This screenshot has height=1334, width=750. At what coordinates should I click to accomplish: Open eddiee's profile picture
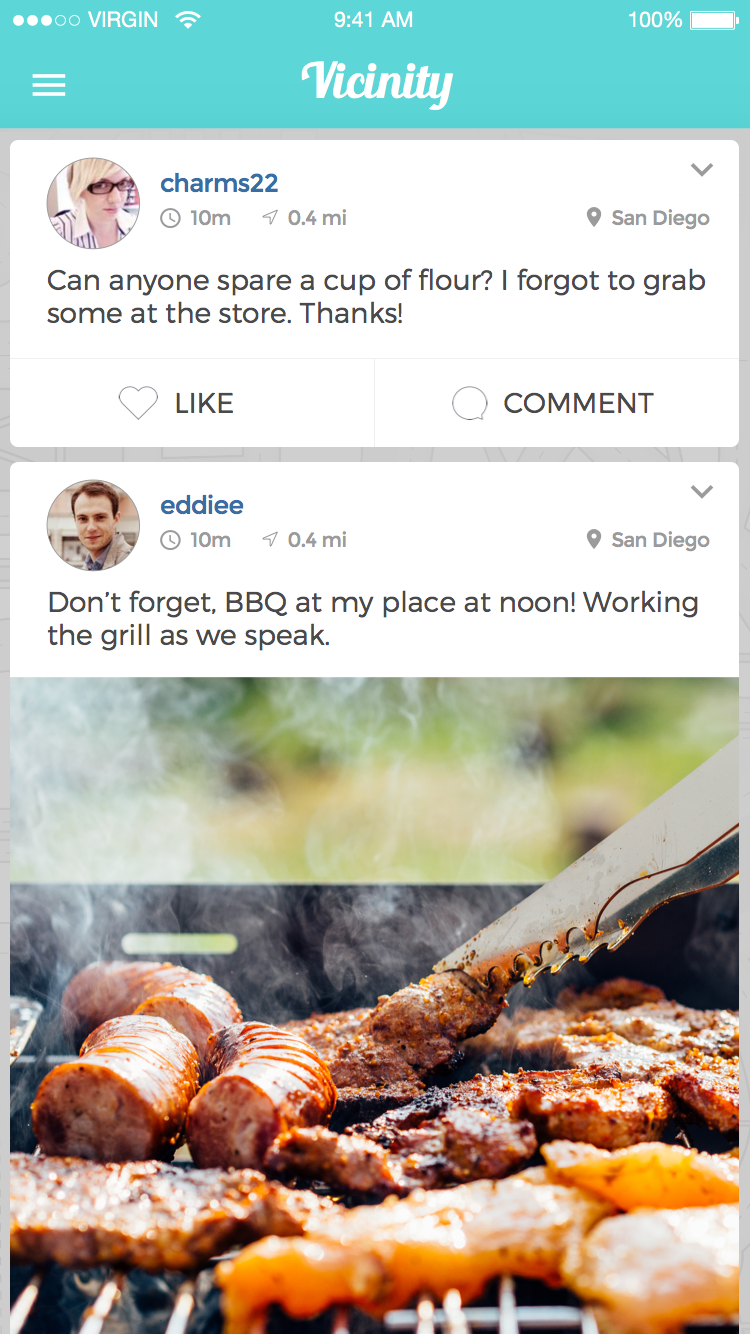tap(93, 525)
